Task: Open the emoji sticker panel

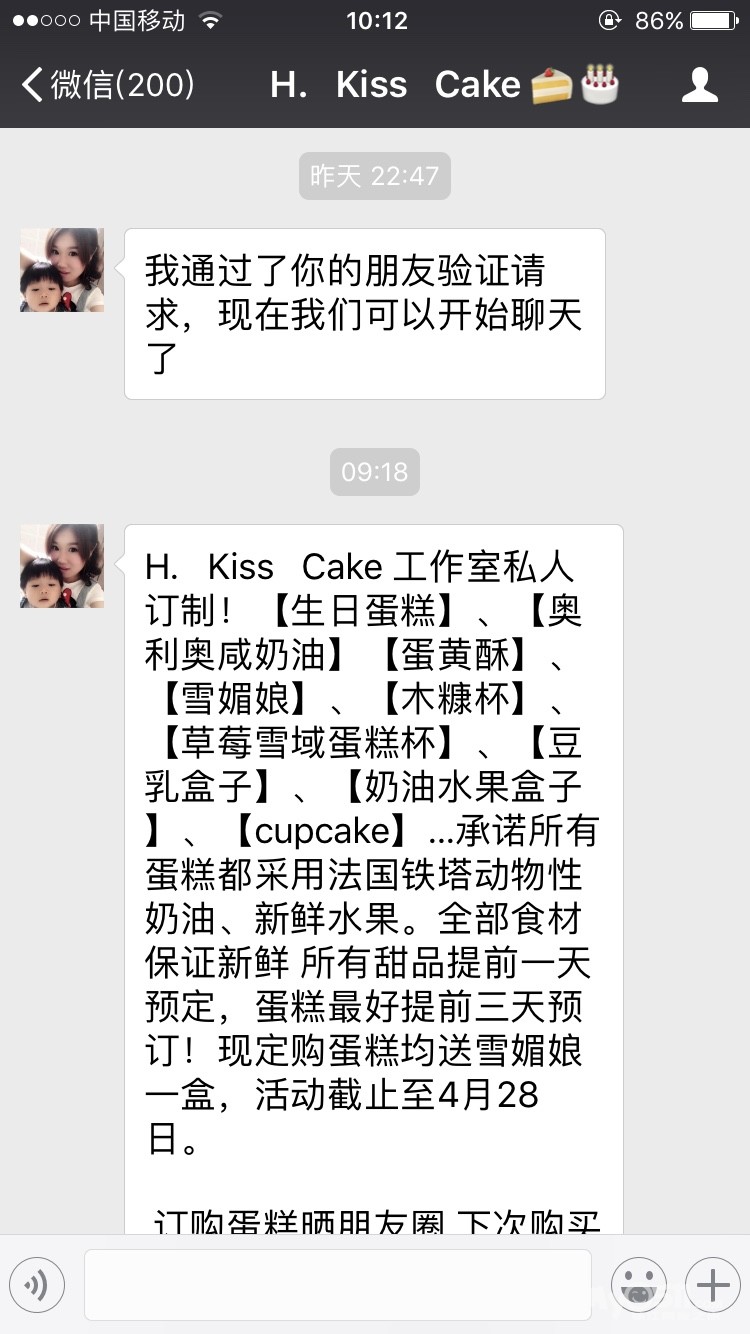Action: coord(639,1284)
